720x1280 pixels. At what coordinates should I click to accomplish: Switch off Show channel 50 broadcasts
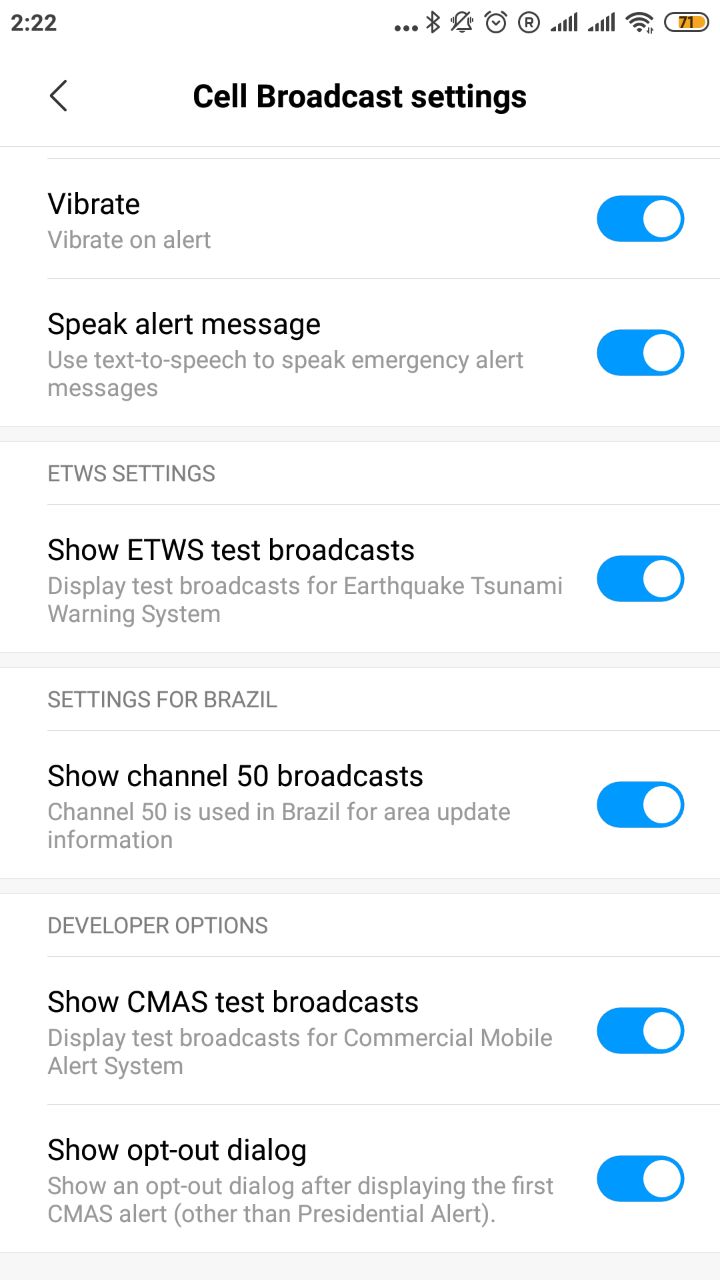point(640,805)
